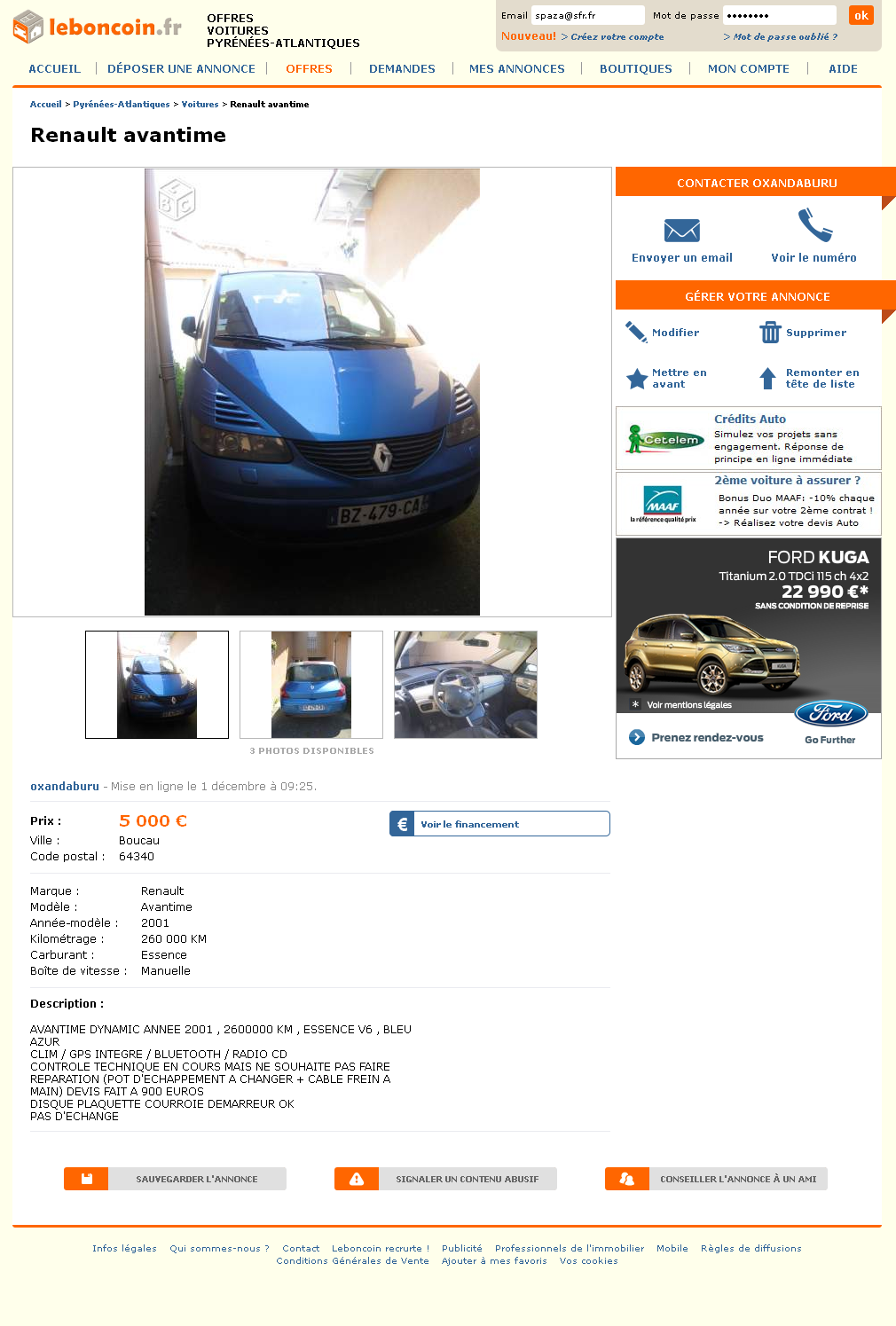
Task: Tap the ok login button
Action: 861,15
